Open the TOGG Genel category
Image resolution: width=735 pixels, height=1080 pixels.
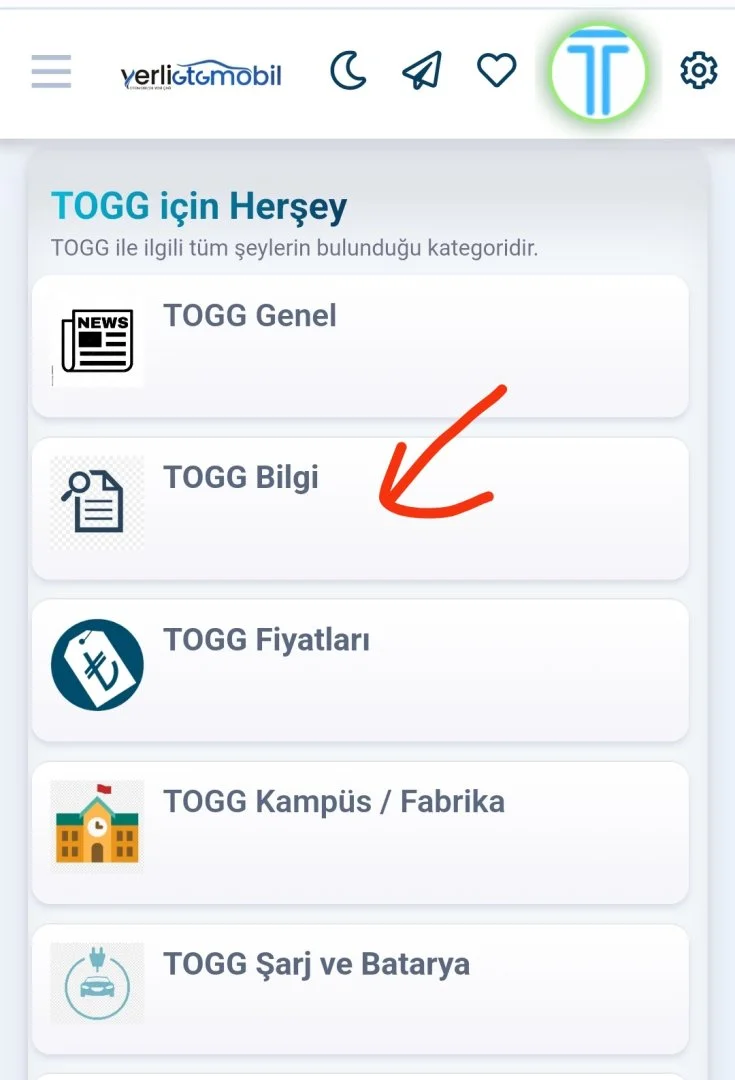click(360, 346)
